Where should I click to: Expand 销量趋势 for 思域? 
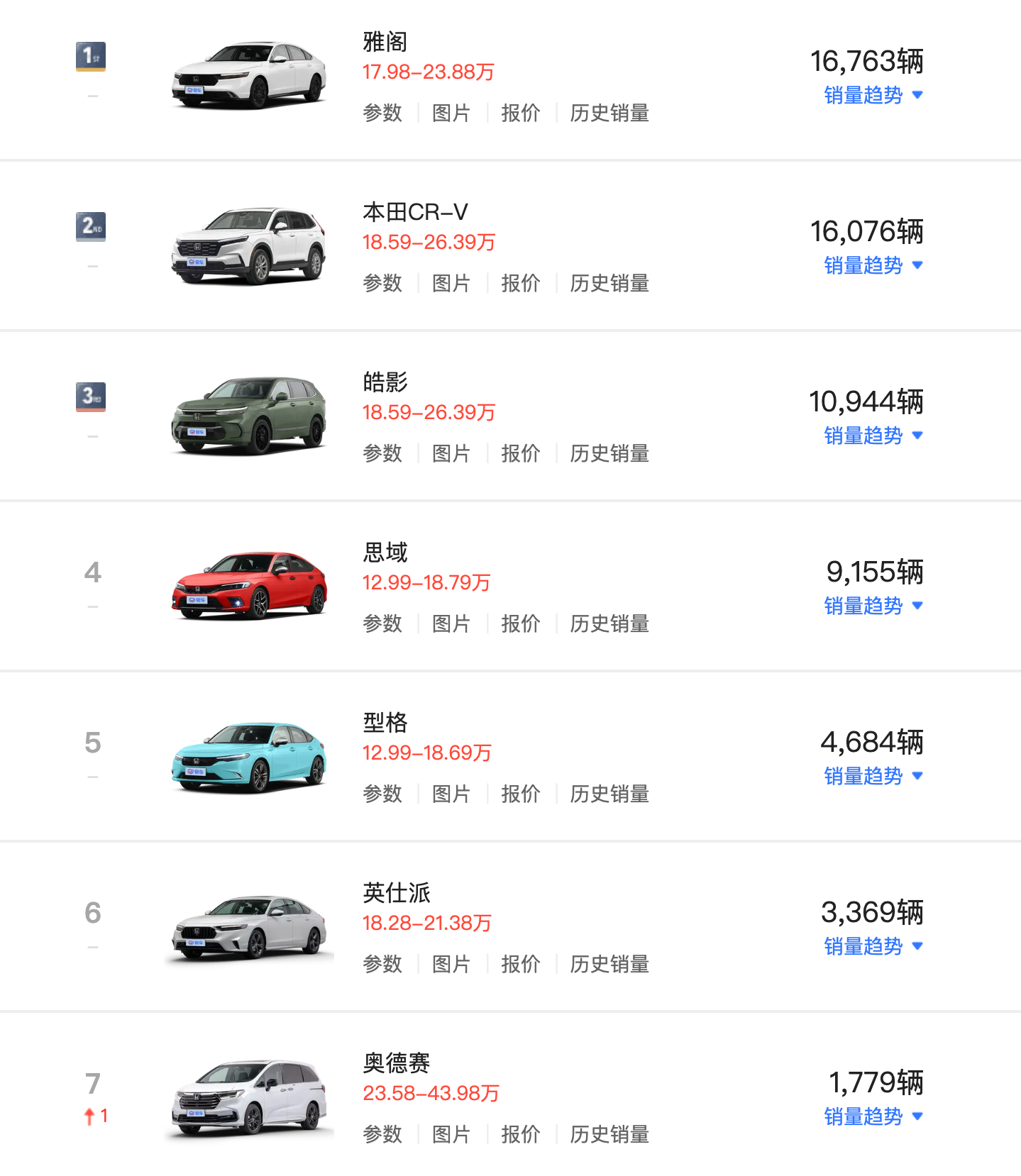point(873,606)
